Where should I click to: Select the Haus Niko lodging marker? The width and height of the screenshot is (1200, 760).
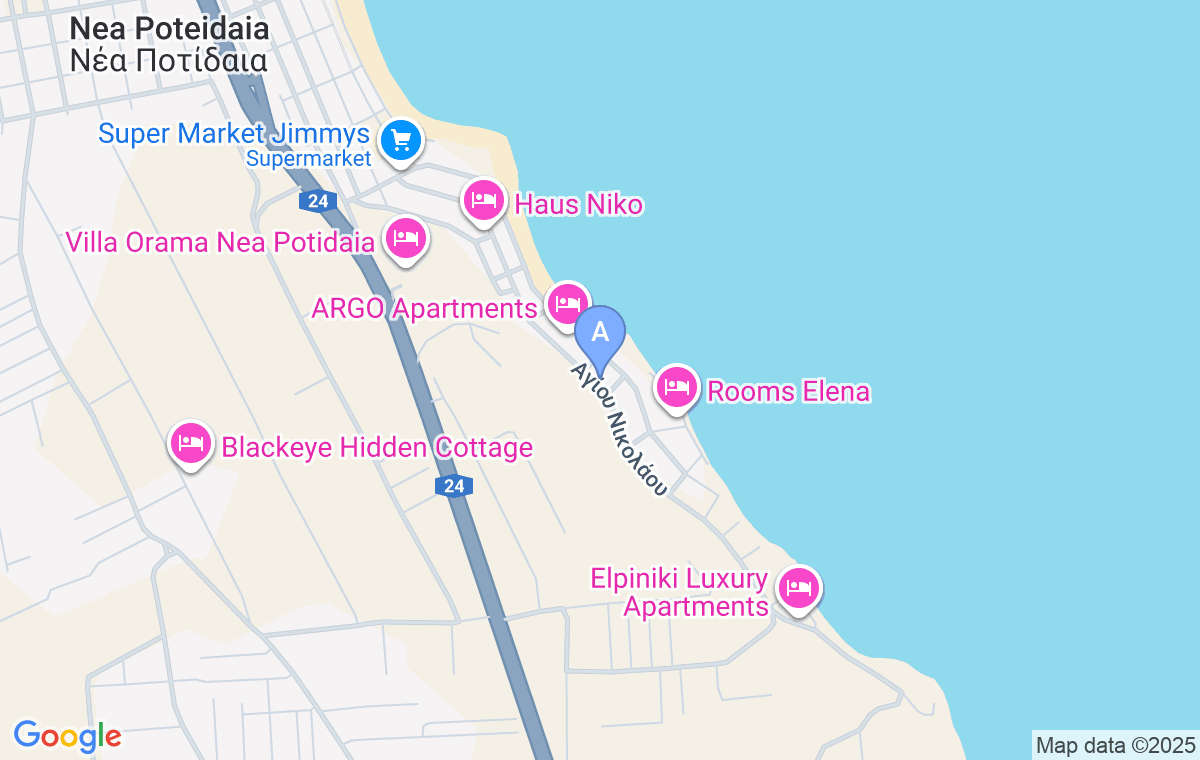pyautogui.click(x=484, y=201)
